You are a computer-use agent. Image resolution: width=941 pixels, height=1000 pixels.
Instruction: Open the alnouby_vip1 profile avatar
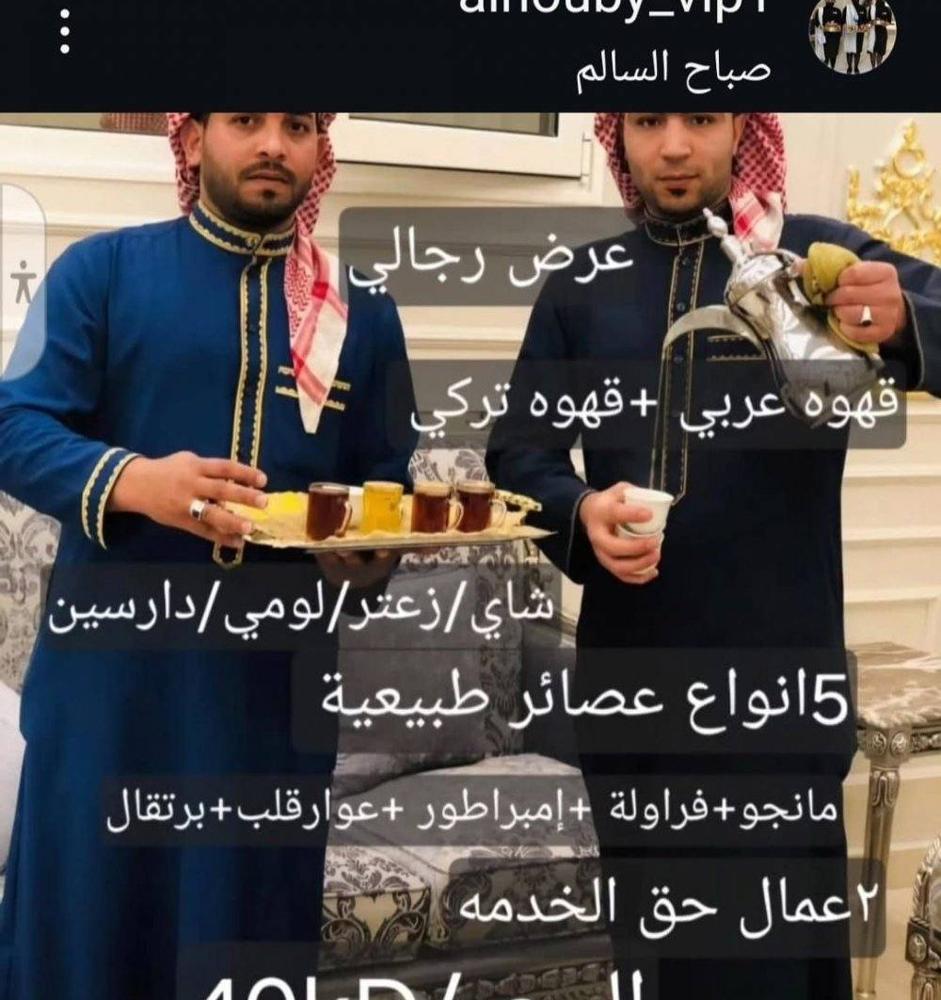852,33
